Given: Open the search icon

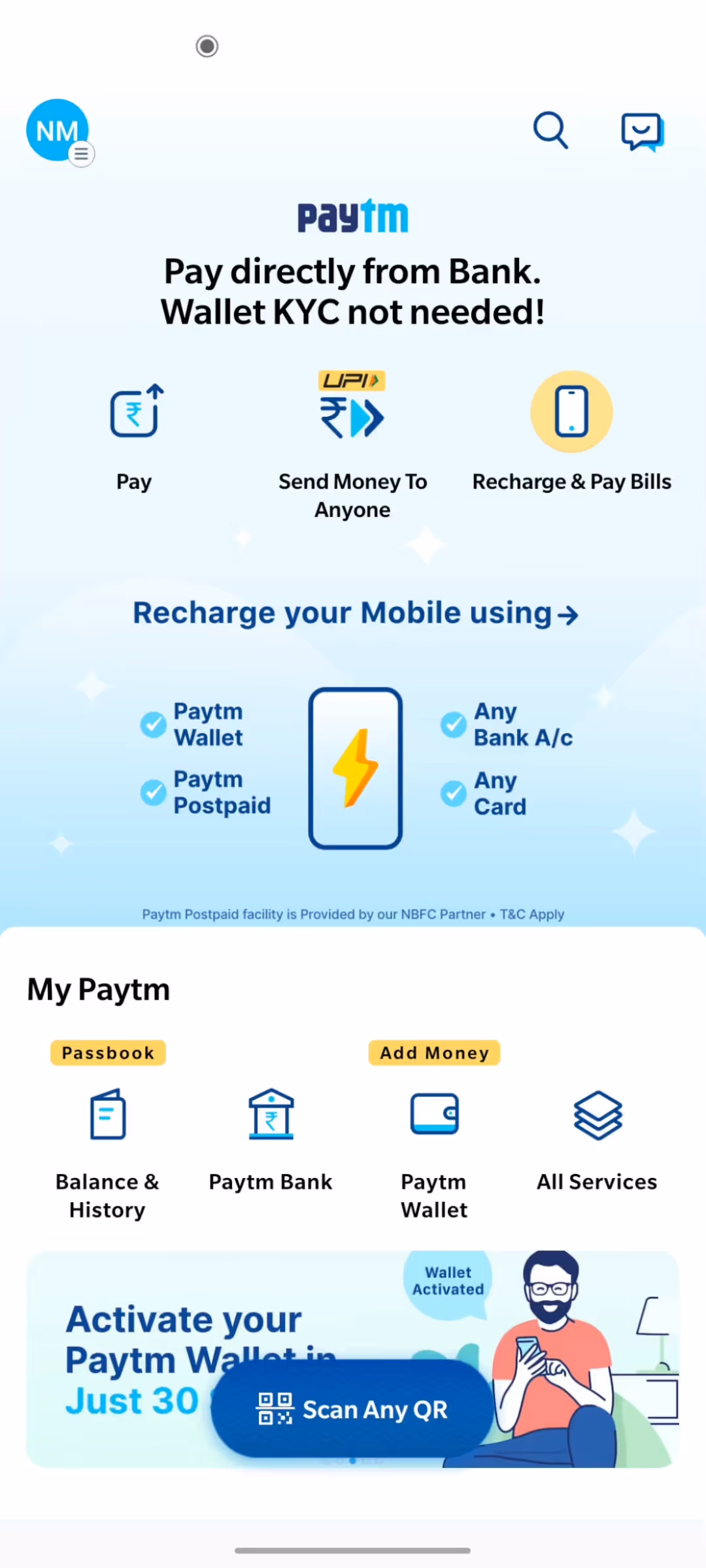Looking at the screenshot, I should (550, 131).
